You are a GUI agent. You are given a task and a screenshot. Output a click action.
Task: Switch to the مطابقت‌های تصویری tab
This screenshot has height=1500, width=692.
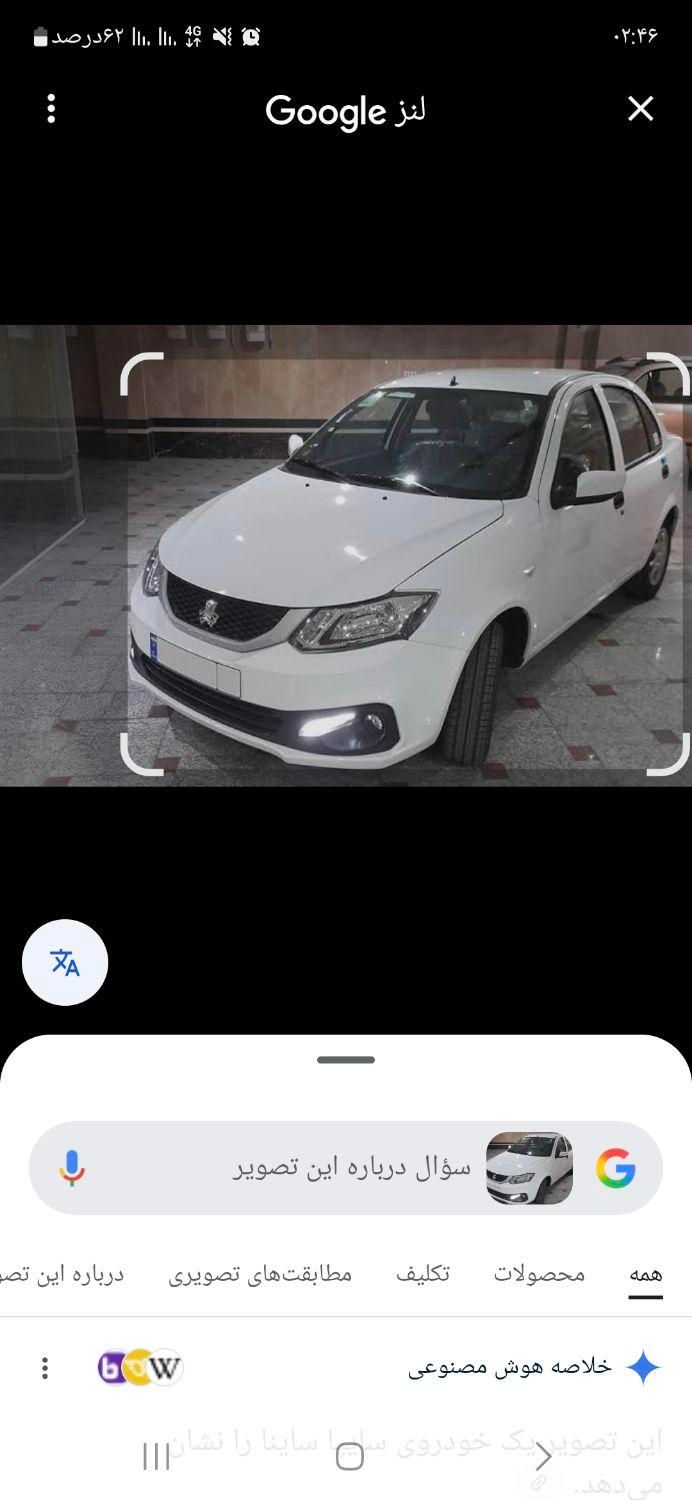[260, 1275]
